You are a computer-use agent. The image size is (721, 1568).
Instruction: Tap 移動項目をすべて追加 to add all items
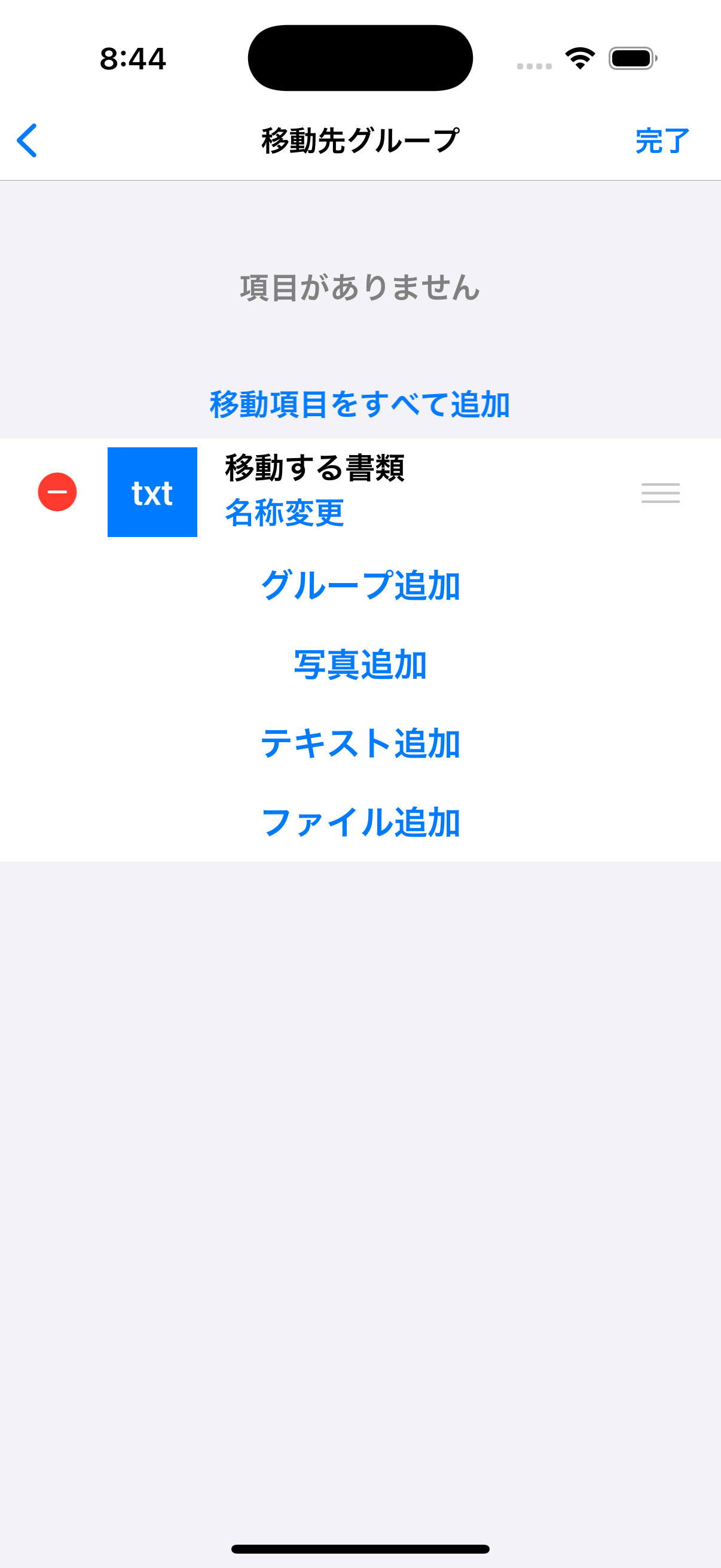(x=360, y=404)
